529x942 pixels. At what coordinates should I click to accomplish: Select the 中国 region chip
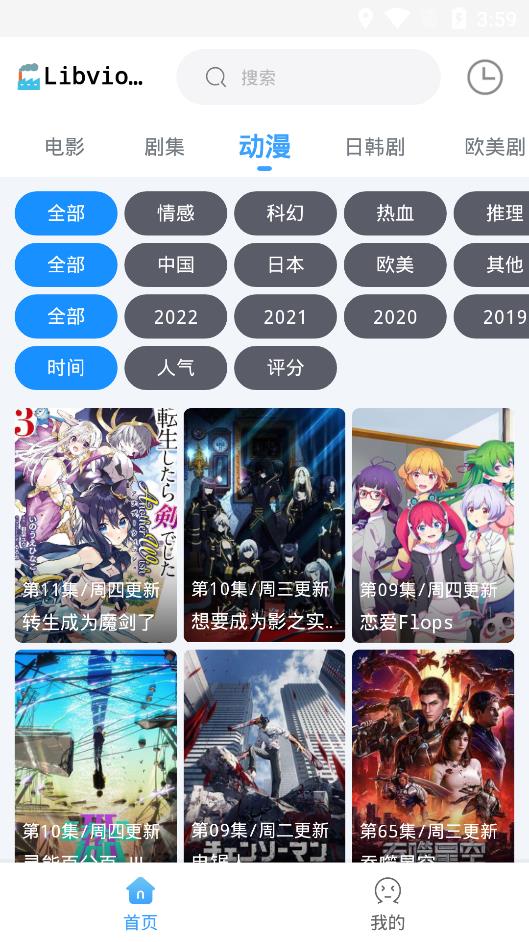(176, 265)
